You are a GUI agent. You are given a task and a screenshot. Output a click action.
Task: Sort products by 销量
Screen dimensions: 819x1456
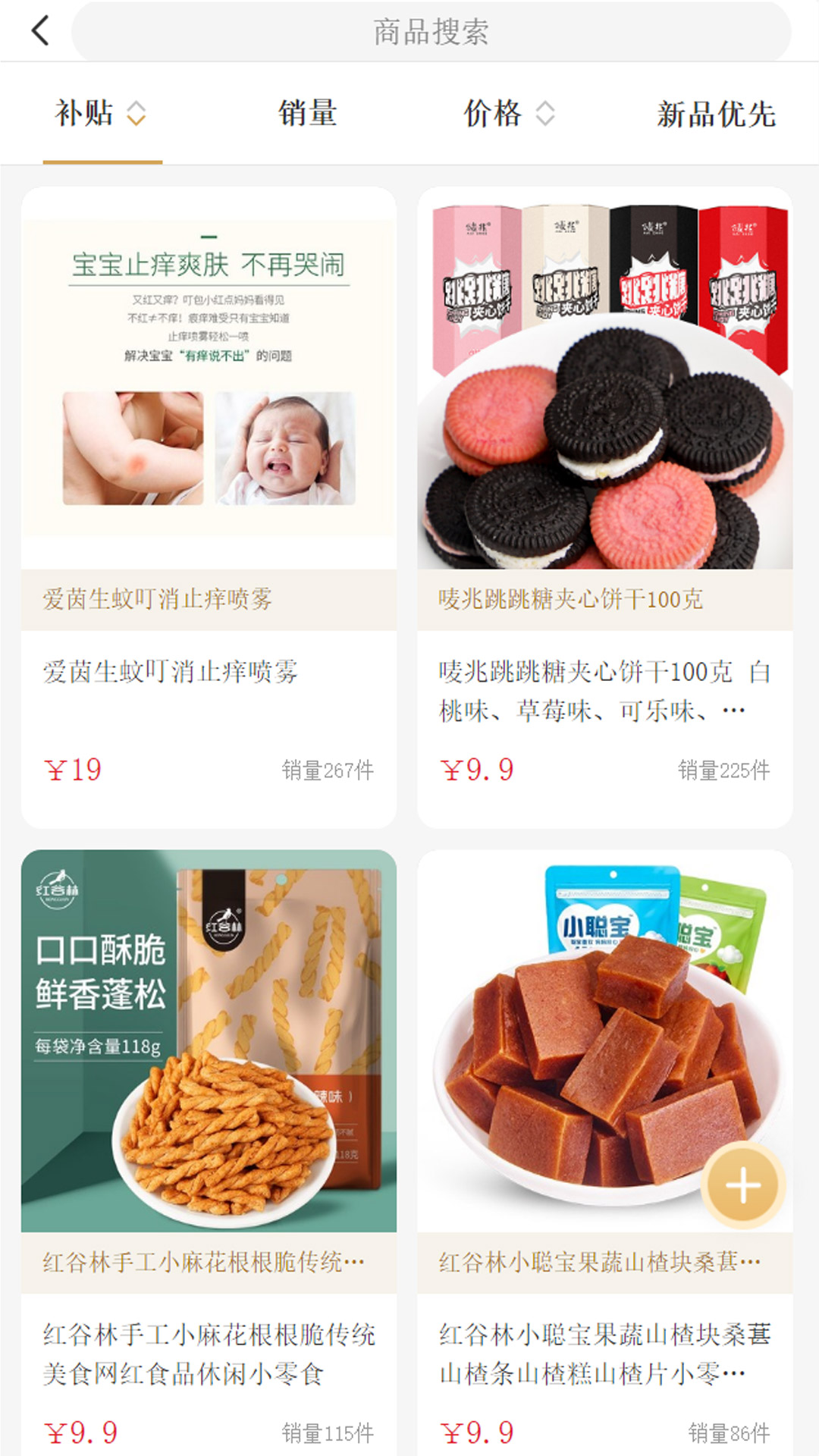[307, 114]
